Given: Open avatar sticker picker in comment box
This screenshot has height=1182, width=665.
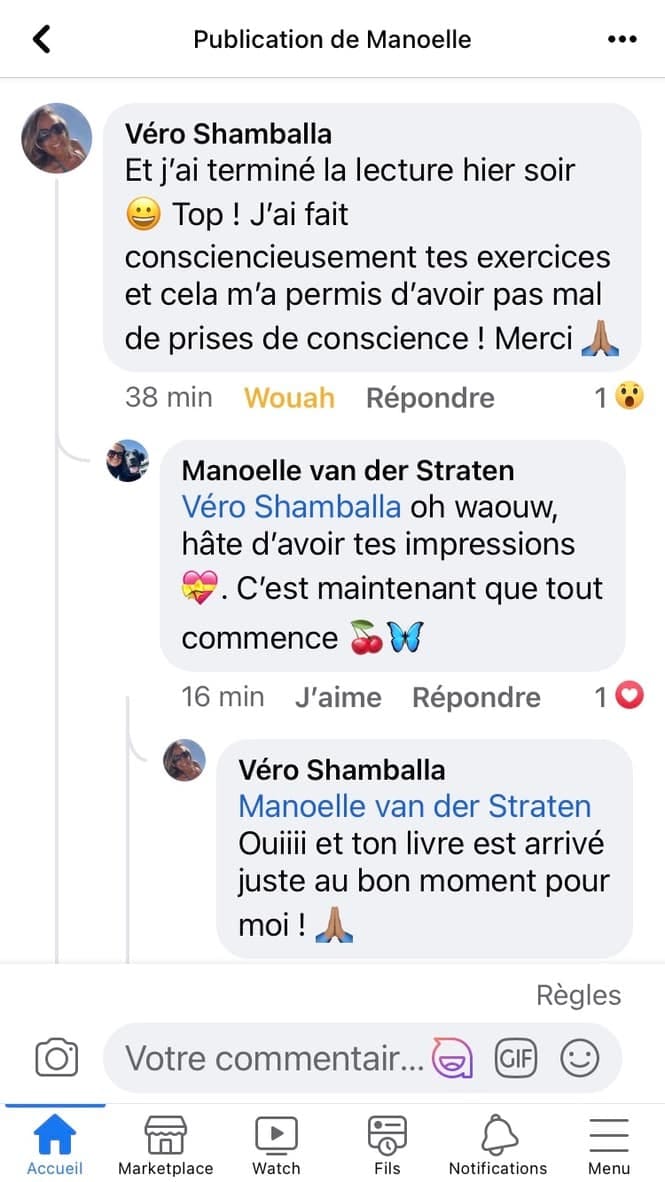Looking at the screenshot, I should click(452, 1057).
